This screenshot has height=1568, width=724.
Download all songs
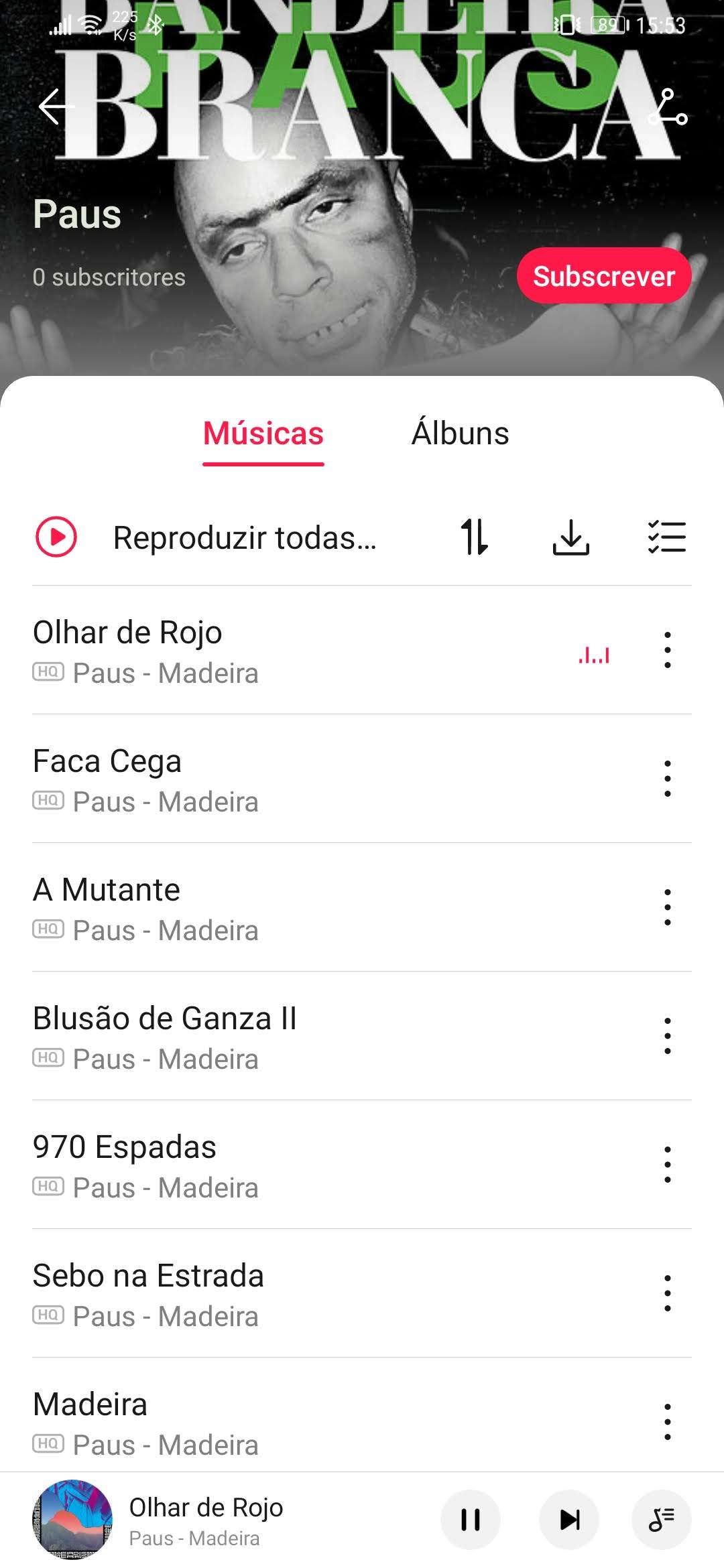pyautogui.click(x=571, y=537)
